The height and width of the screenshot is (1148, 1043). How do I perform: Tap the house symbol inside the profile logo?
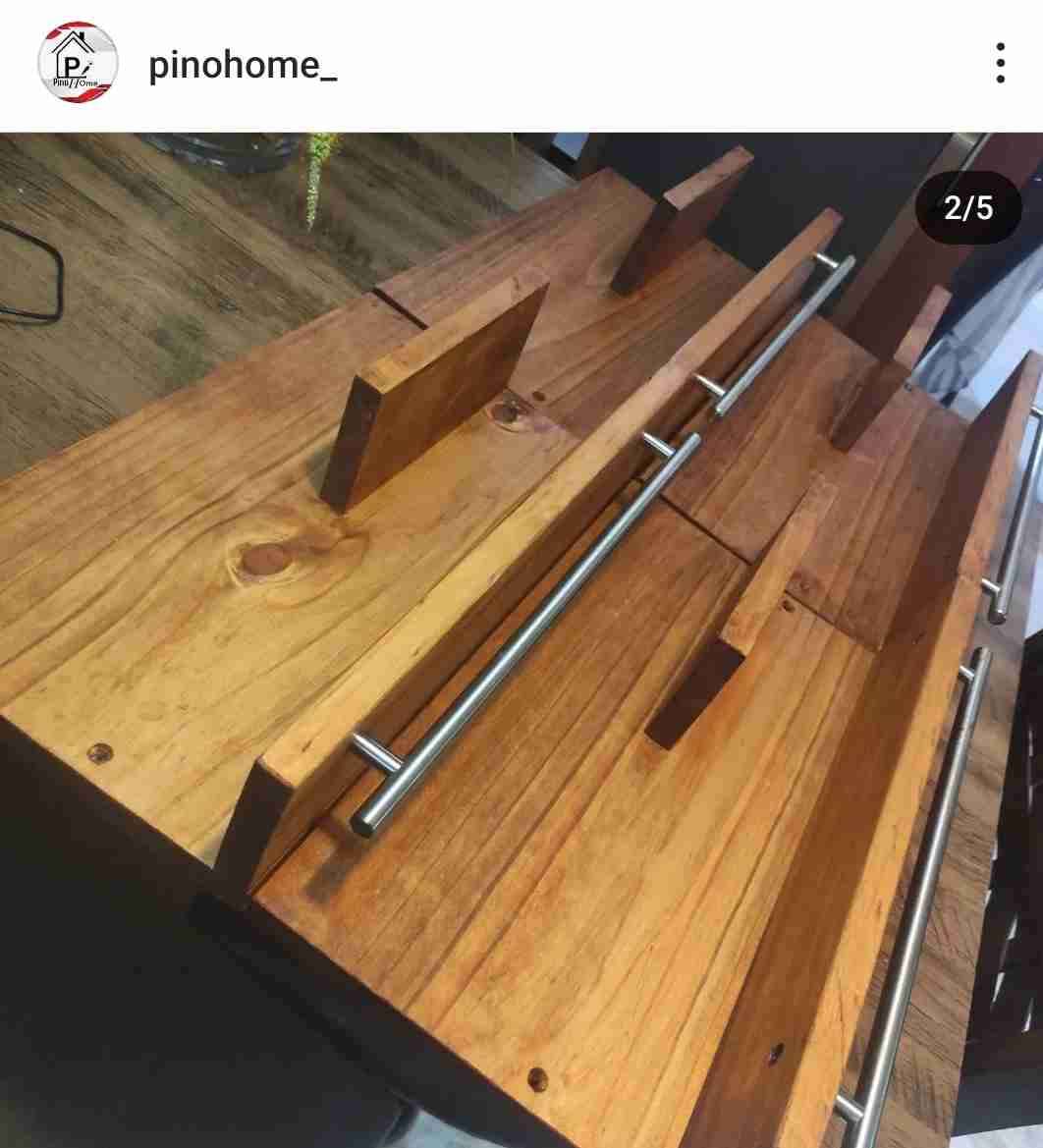[72, 44]
